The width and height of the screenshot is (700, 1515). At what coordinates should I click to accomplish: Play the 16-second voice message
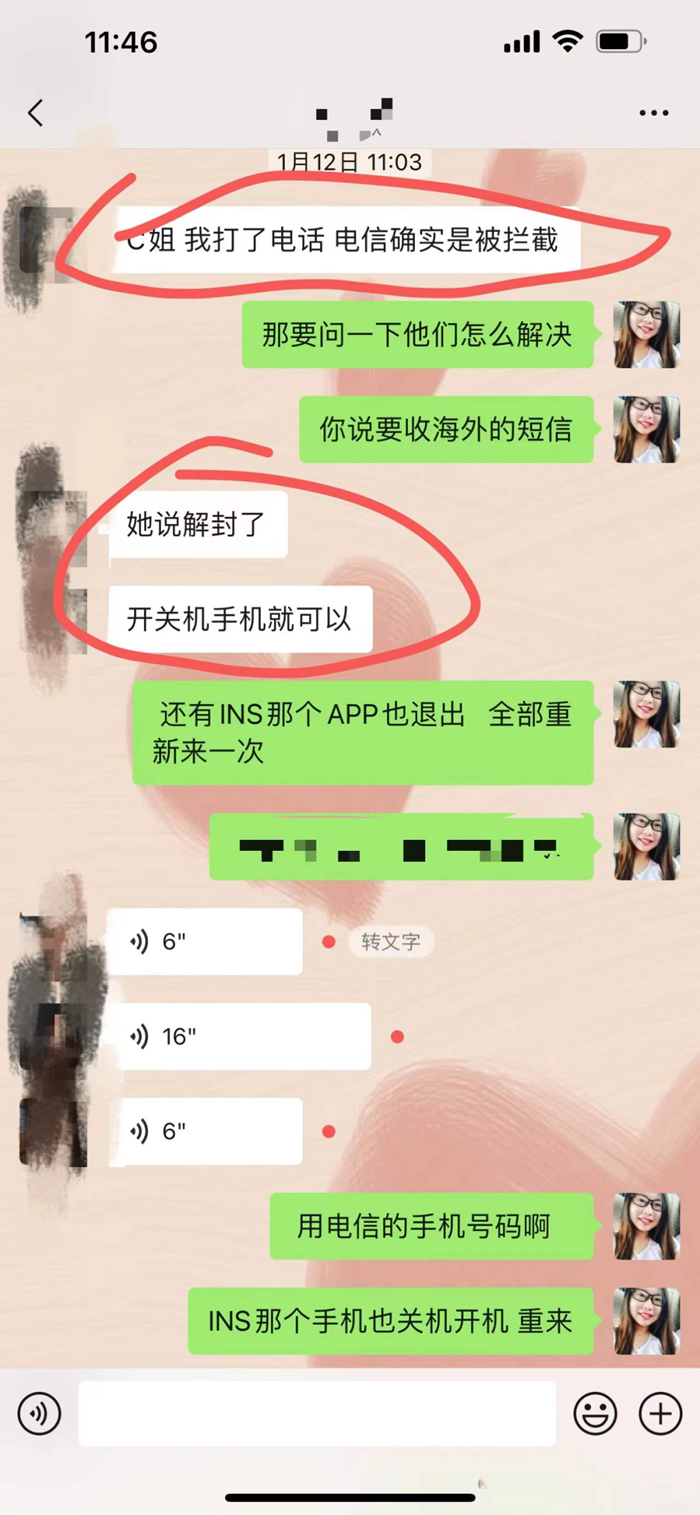click(x=238, y=1036)
